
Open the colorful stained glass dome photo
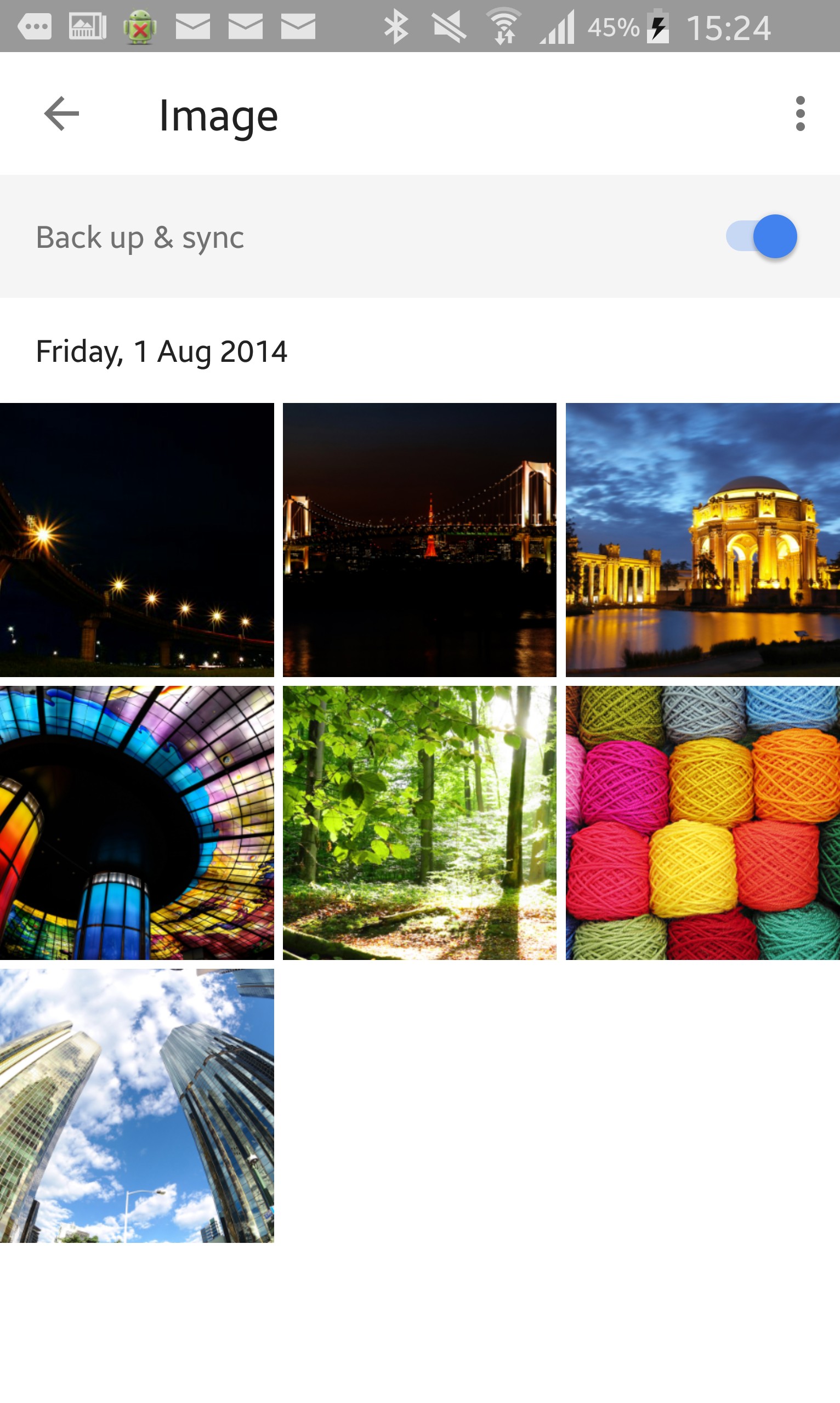pyautogui.click(x=137, y=822)
